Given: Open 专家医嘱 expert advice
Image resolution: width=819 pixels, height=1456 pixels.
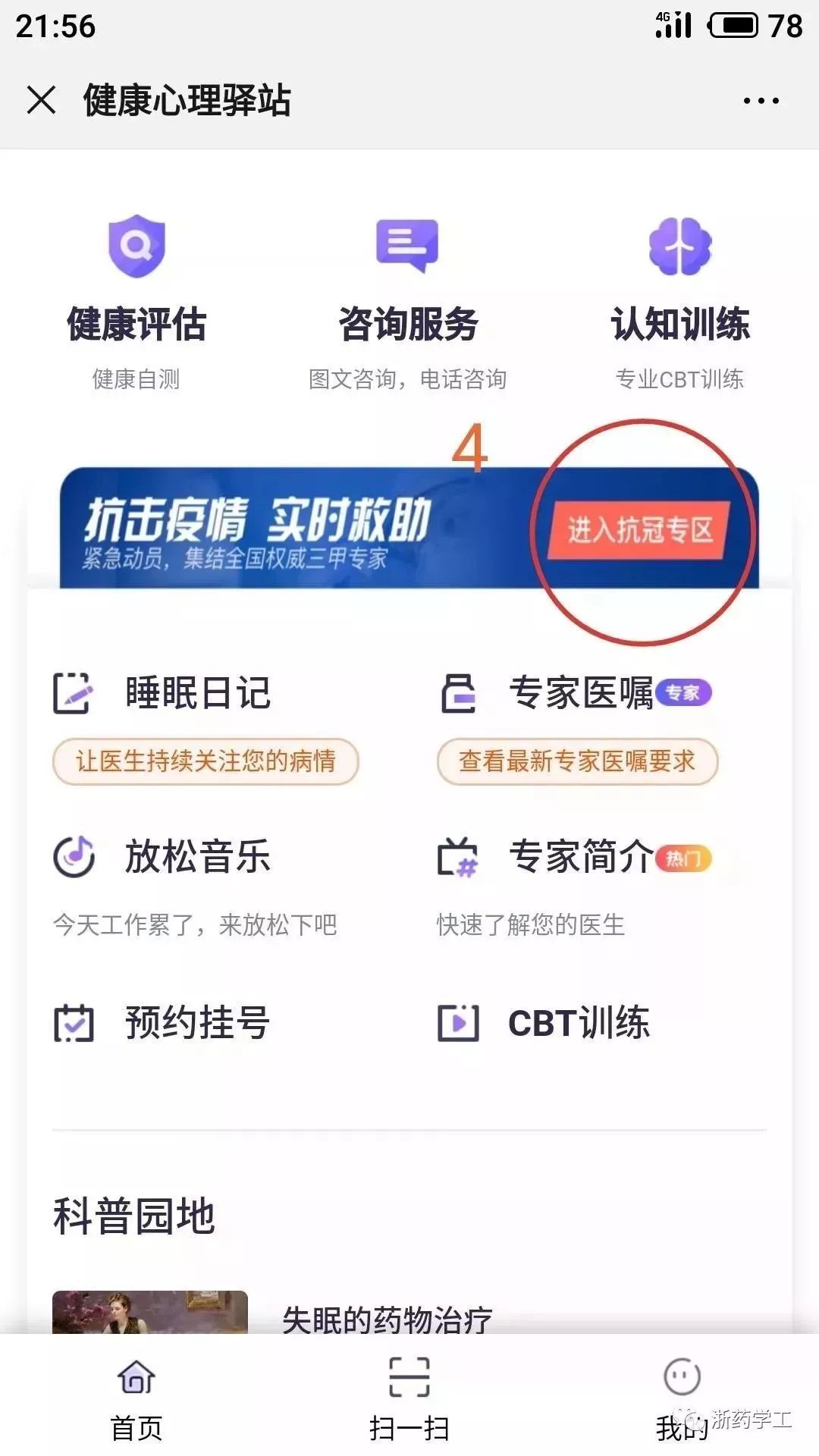Looking at the screenshot, I should coord(580,693).
